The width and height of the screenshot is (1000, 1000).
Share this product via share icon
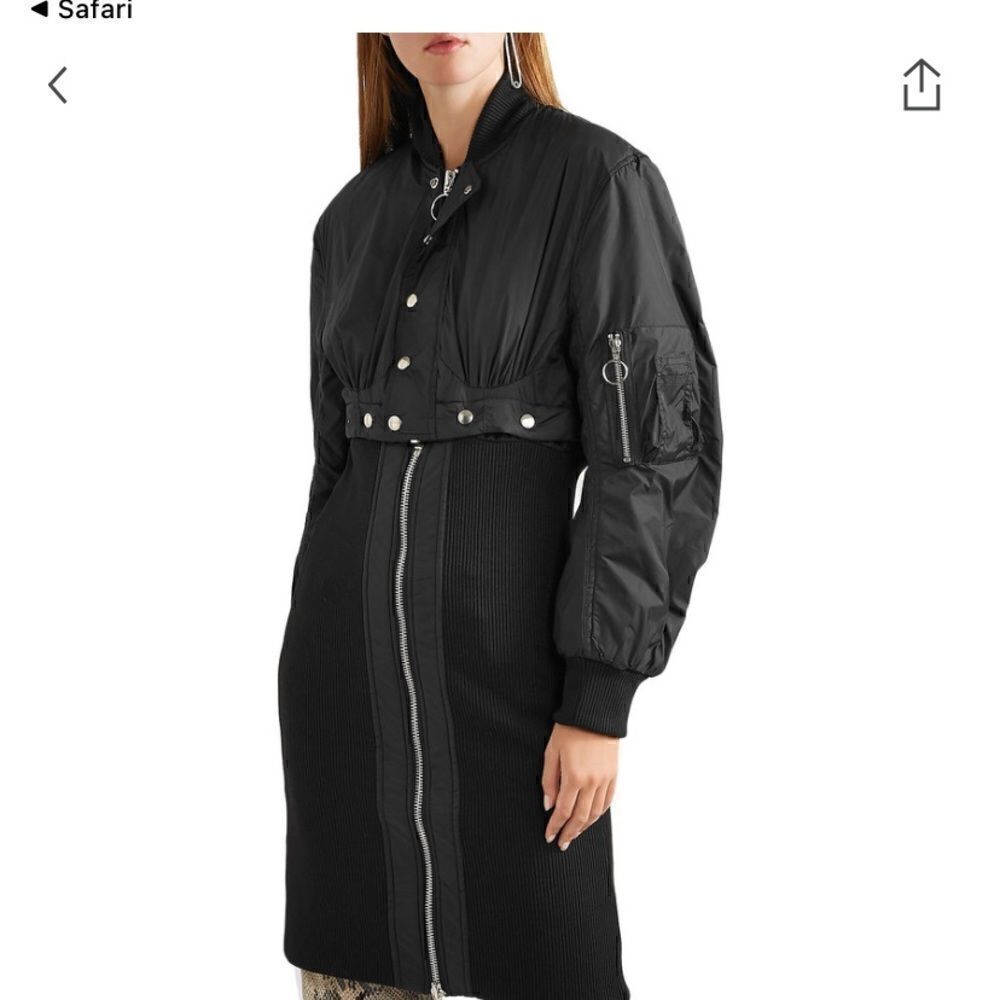(921, 85)
